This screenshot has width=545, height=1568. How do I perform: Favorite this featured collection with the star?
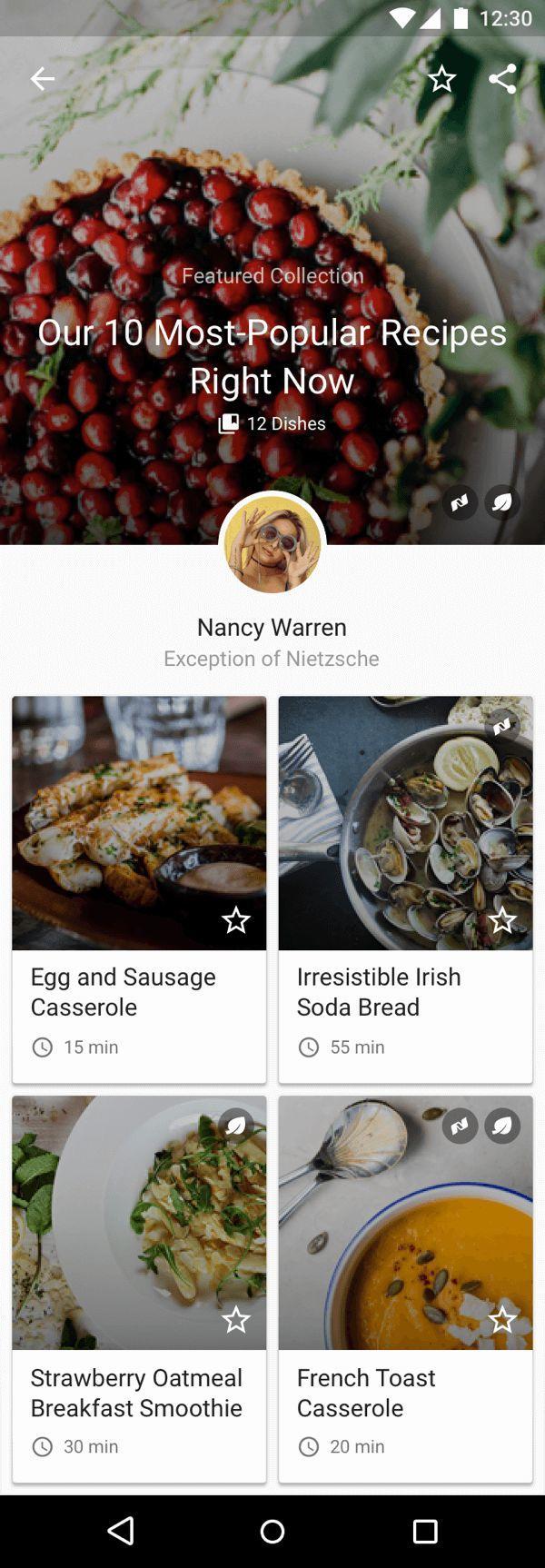click(441, 79)
